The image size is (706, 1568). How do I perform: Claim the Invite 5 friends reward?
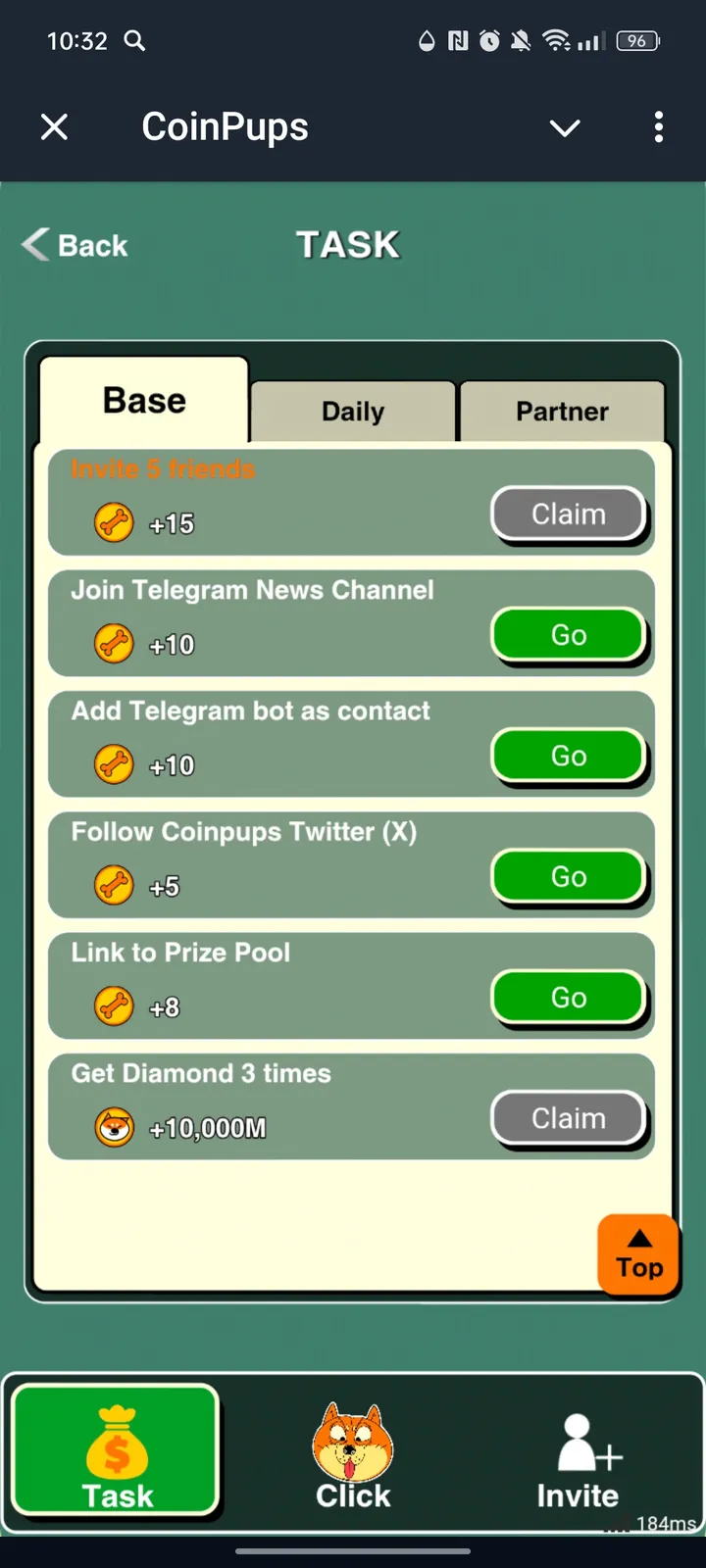pos(569,514)
